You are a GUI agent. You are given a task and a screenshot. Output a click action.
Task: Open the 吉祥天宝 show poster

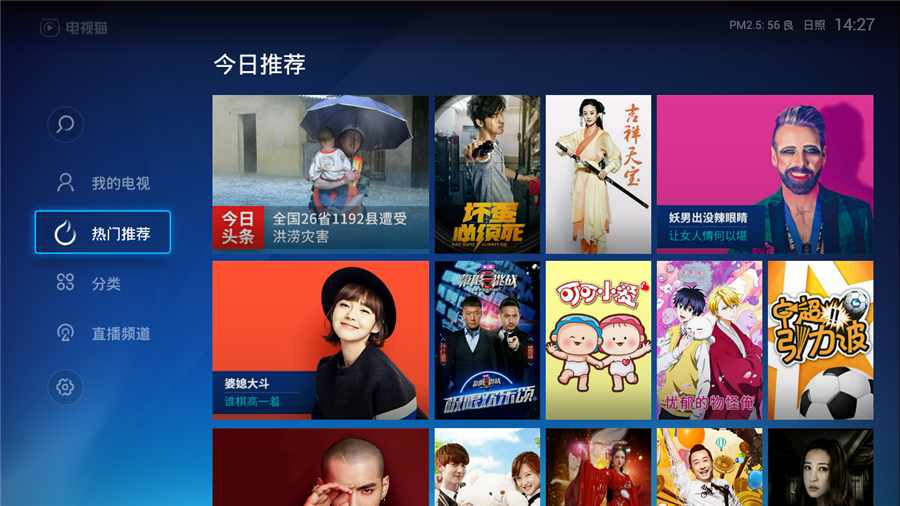pos(598,173)
